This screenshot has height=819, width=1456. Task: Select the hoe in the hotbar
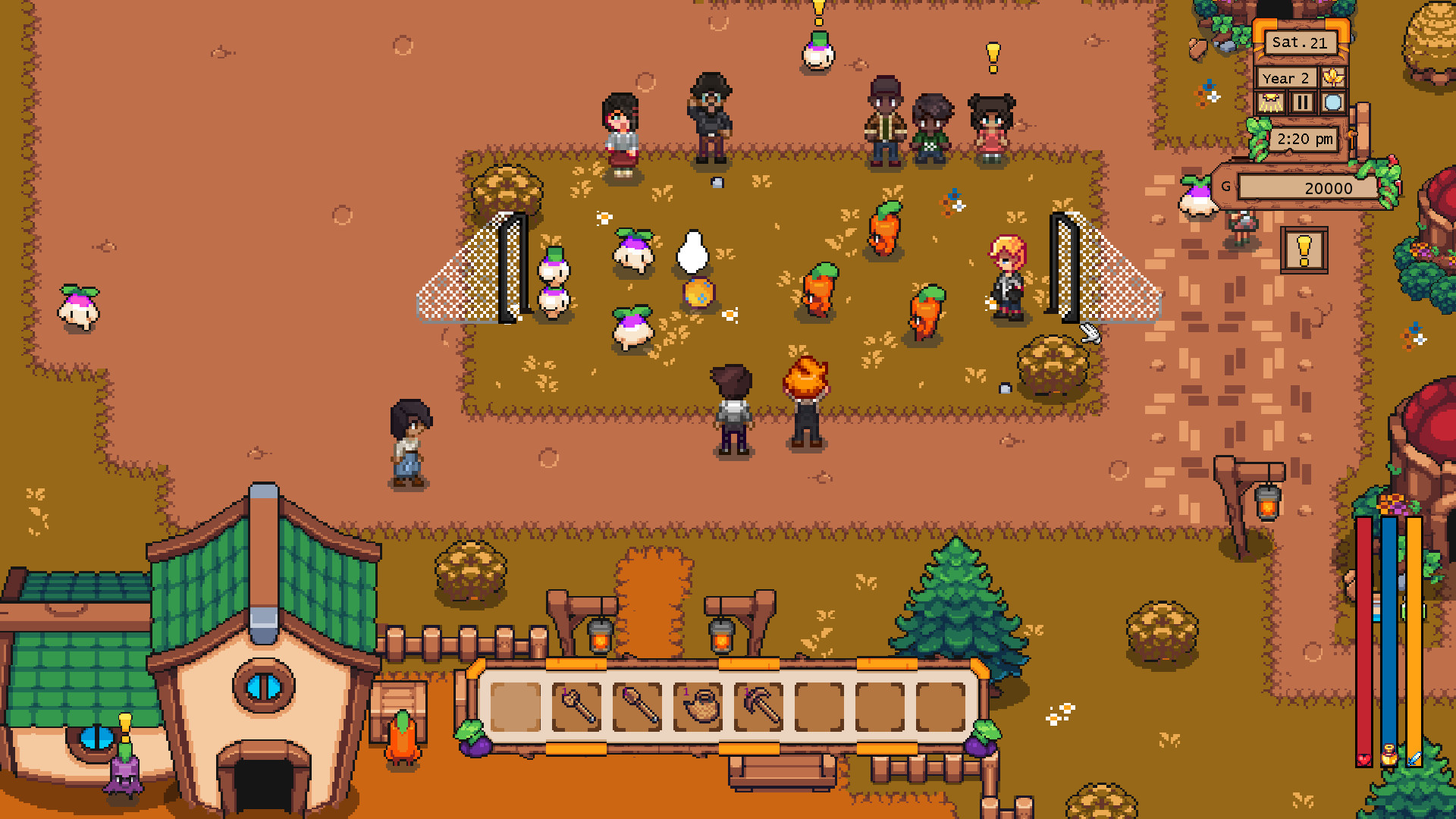tap(577, 706)
